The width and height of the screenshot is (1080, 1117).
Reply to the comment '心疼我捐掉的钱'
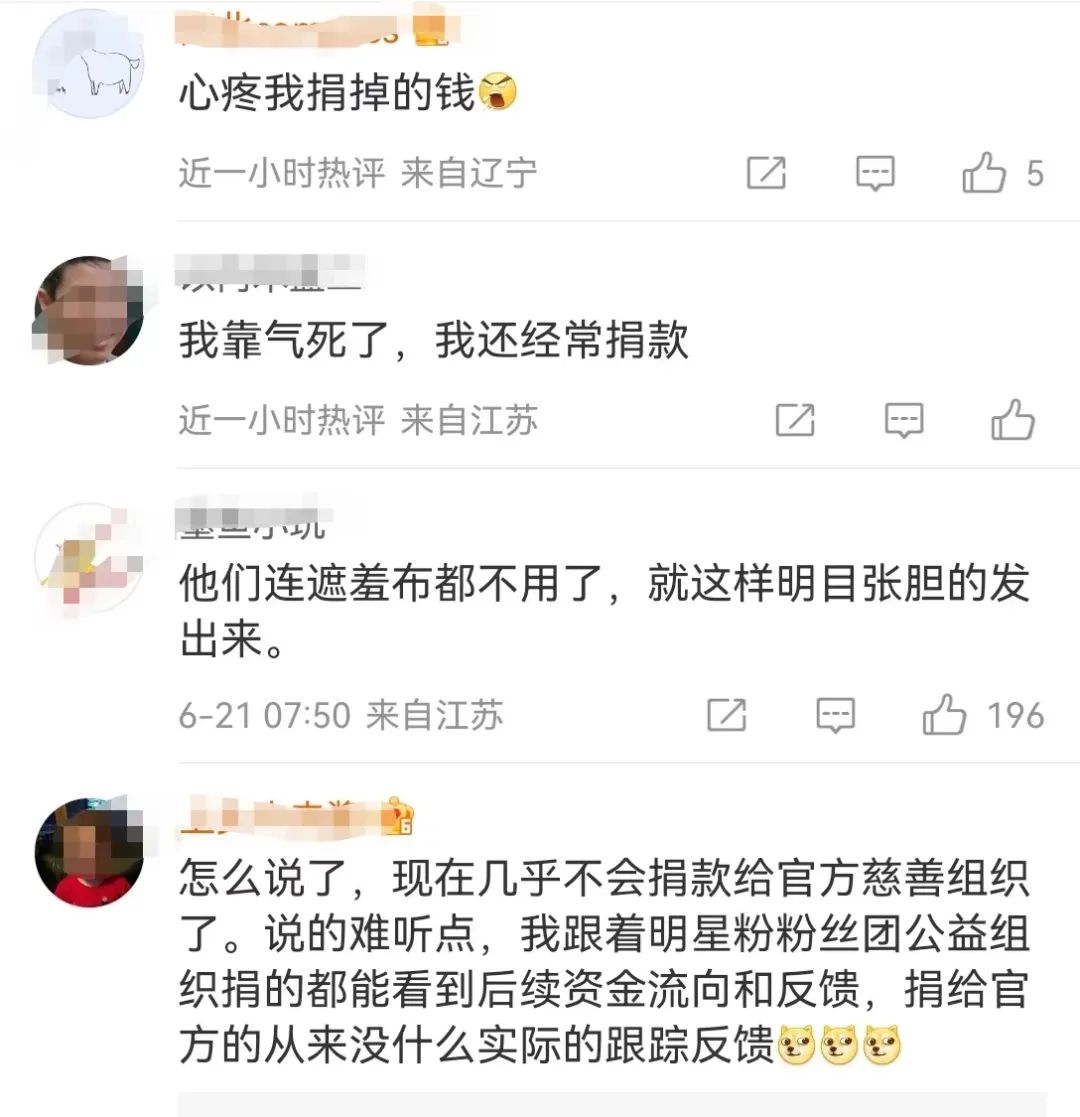click(x=874, y=174)
